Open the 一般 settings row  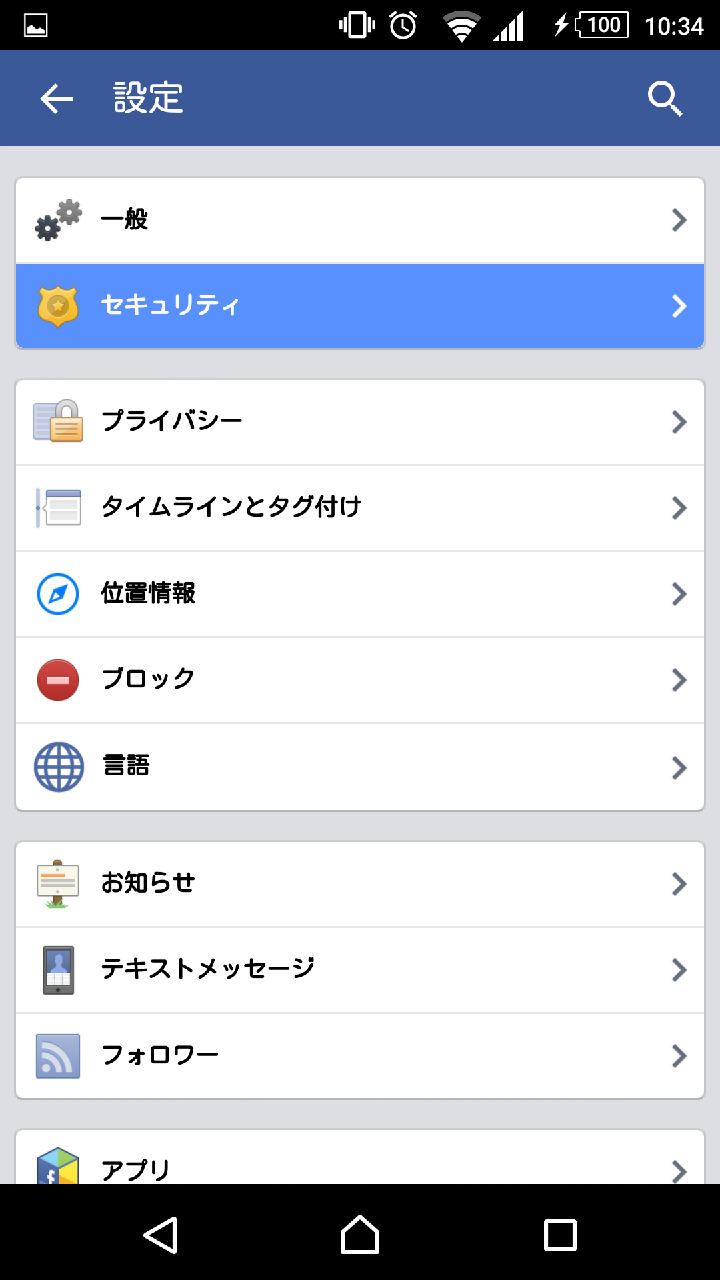click(360, 220)
